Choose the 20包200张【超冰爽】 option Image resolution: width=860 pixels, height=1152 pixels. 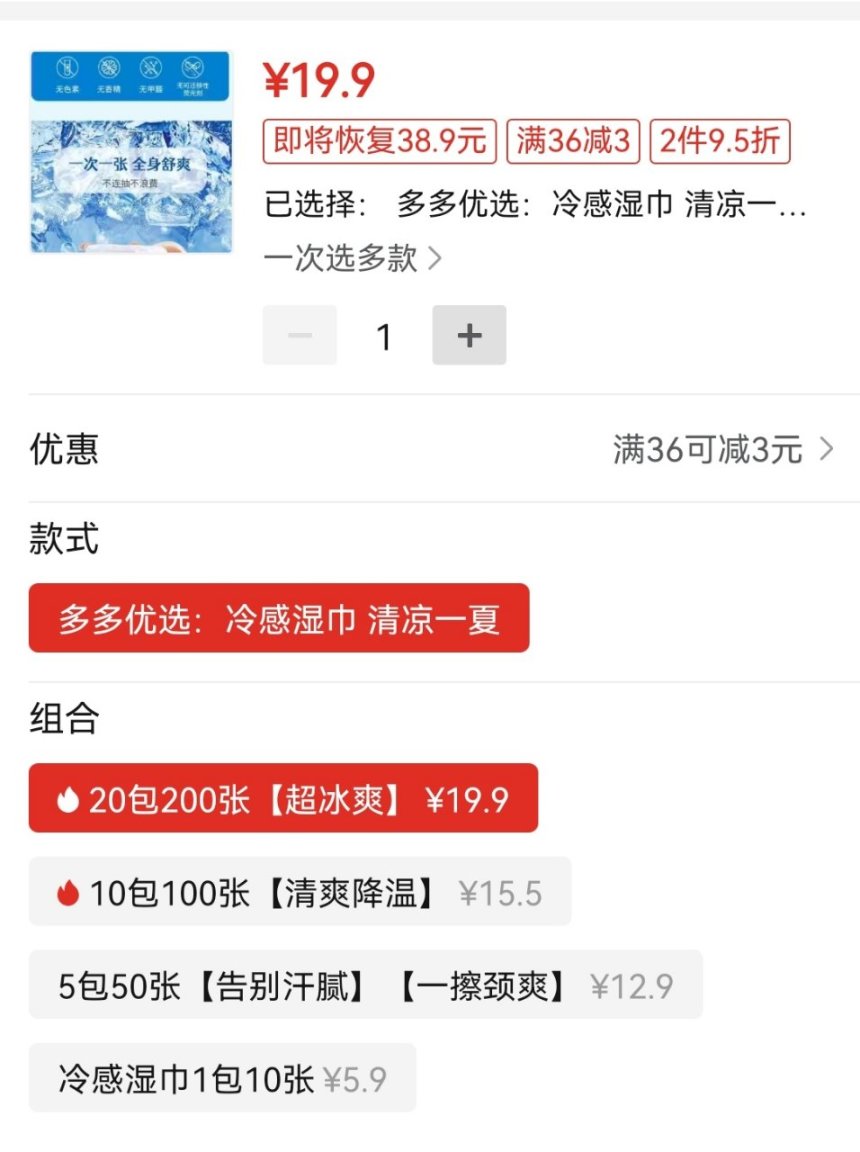283,799
